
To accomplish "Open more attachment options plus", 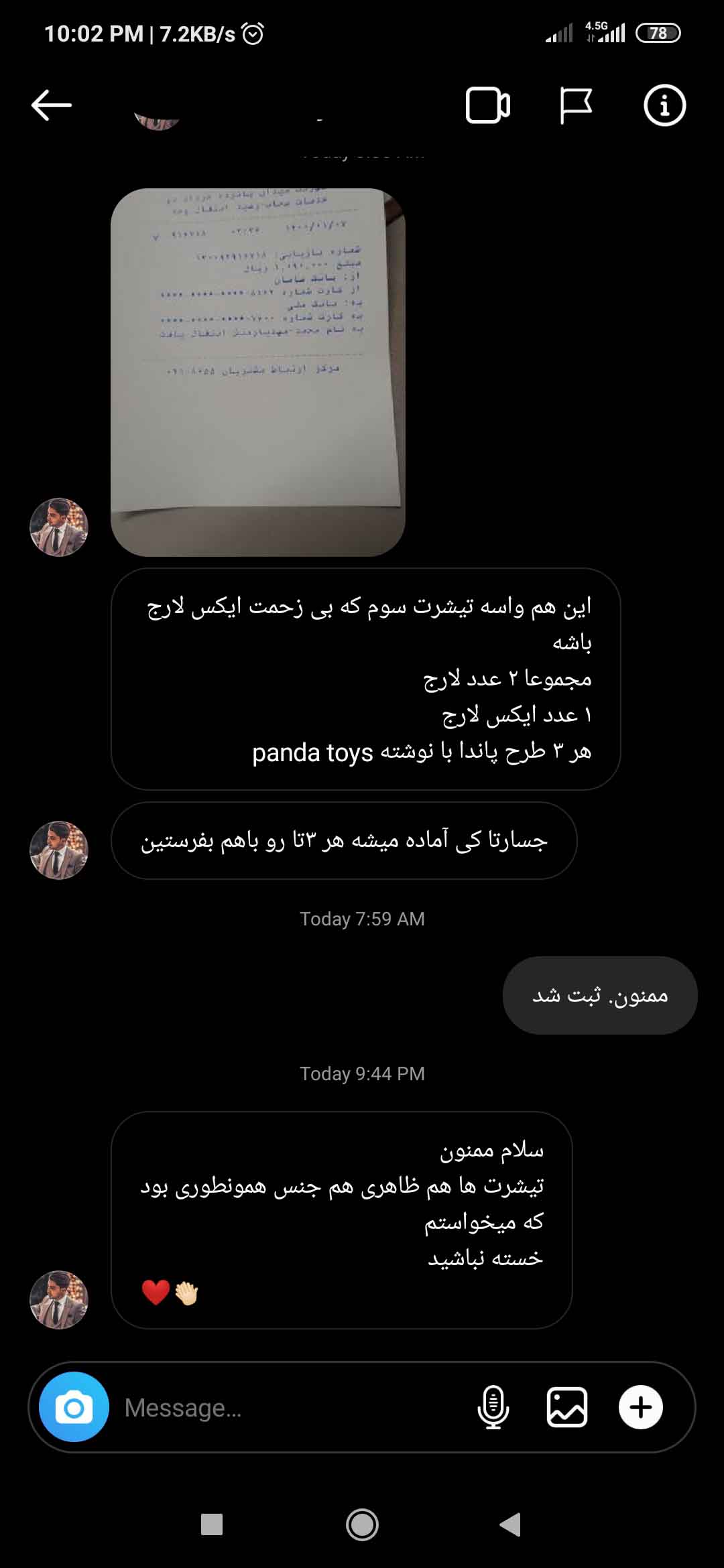I will (640, 1407).
